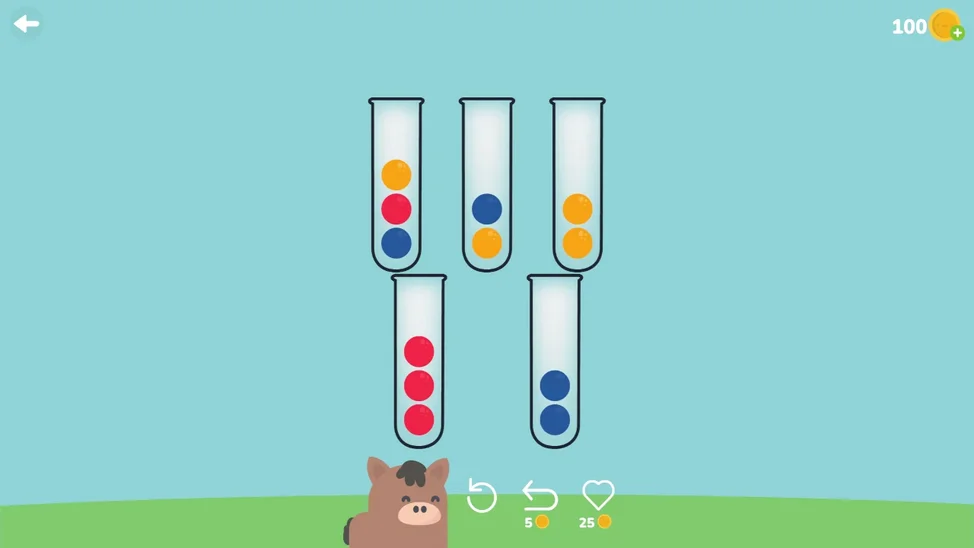The height and width of the screenshot is (548, 974).
Task: Select tube with two blue balls
Action: [x=555, y=362]
